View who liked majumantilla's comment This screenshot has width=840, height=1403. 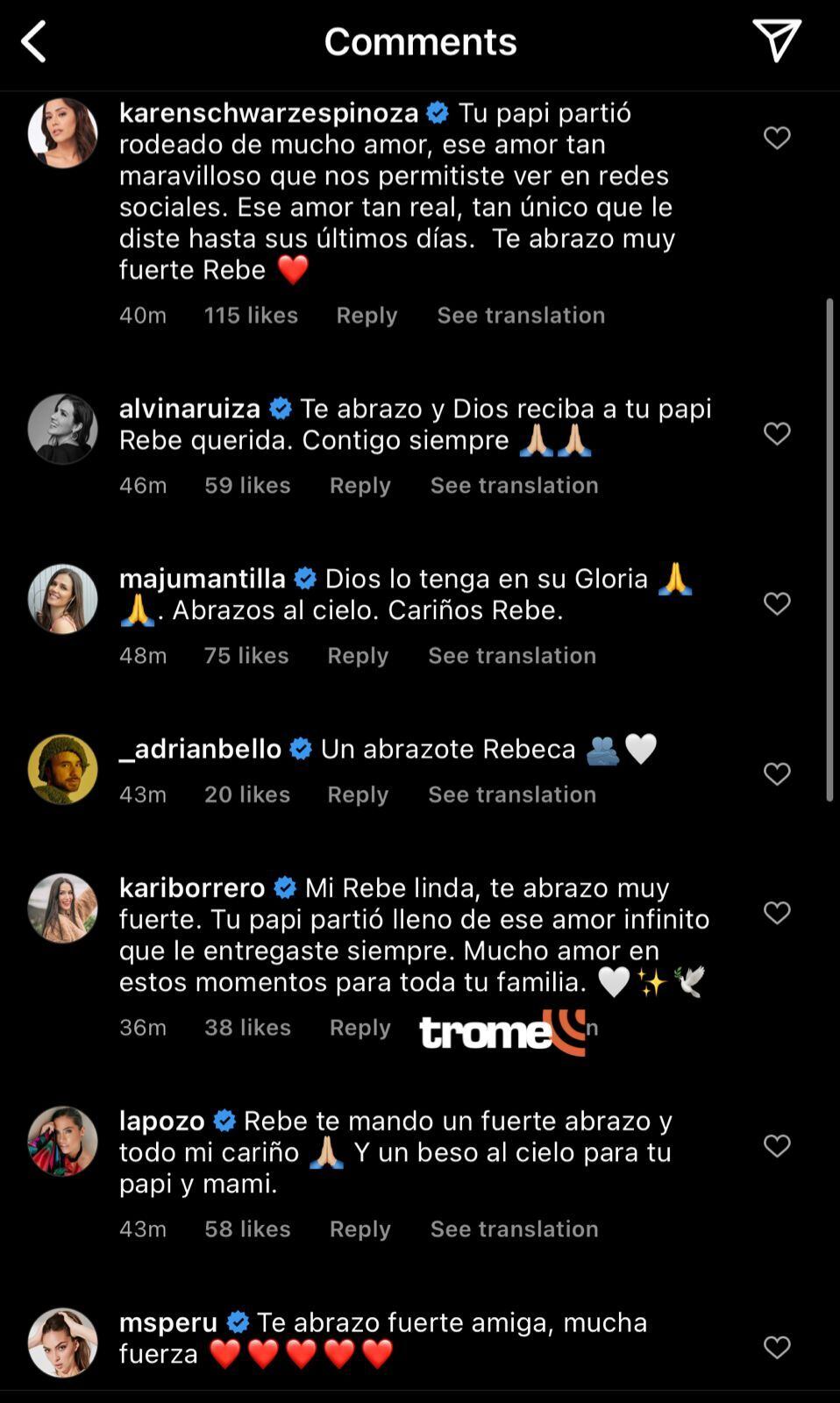pos(246,655)
